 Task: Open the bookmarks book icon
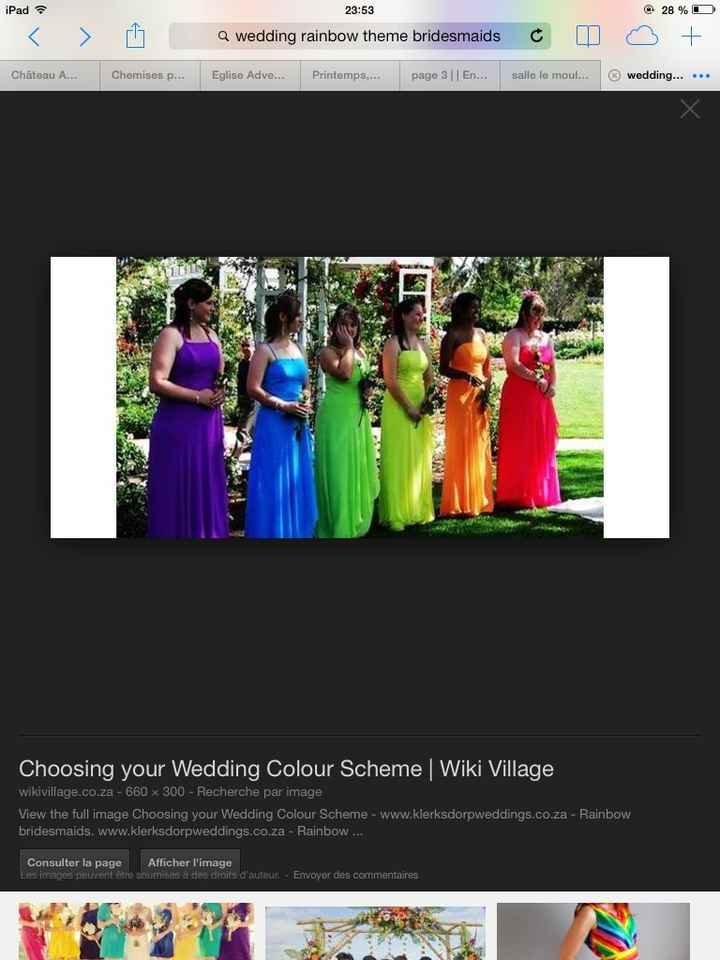(588, 37)
